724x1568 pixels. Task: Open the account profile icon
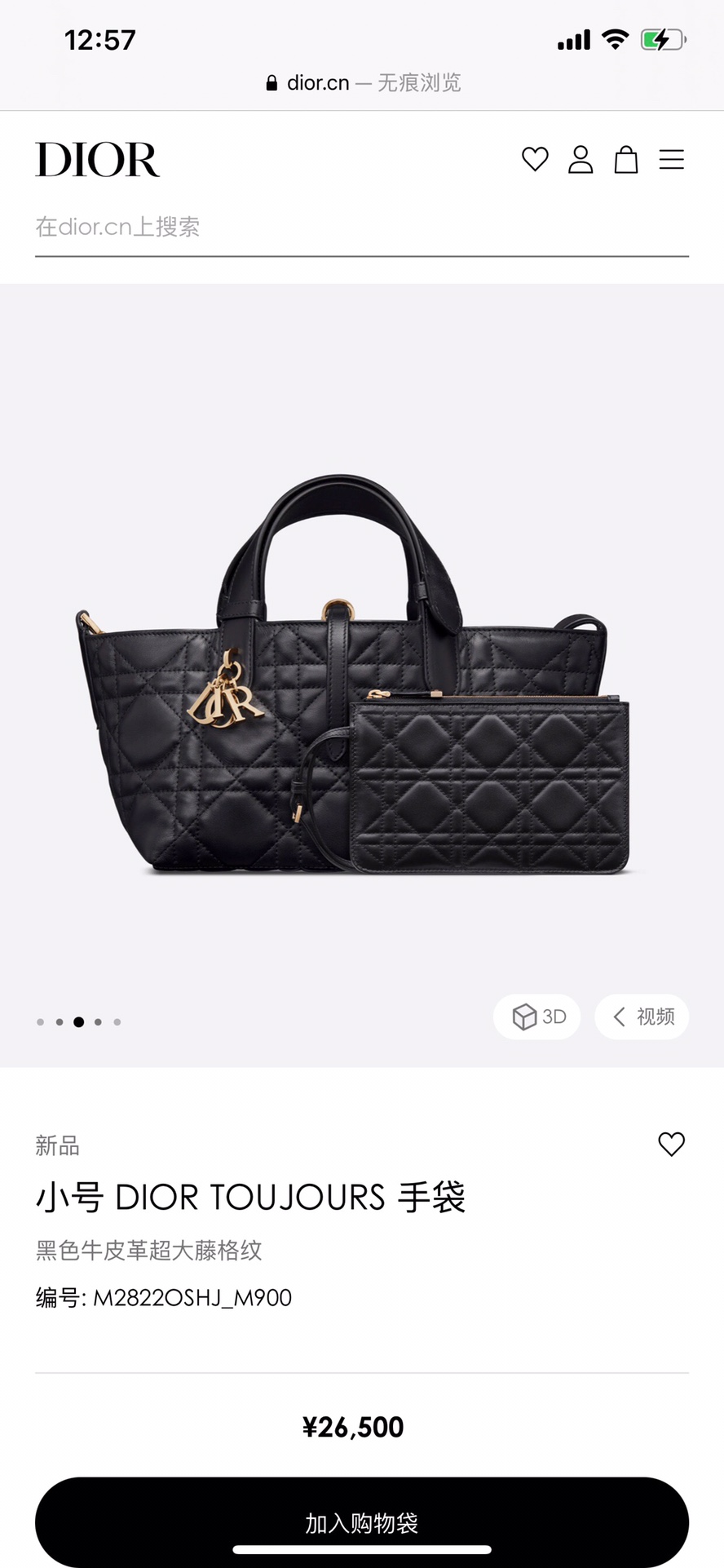[x=581, y=159]
